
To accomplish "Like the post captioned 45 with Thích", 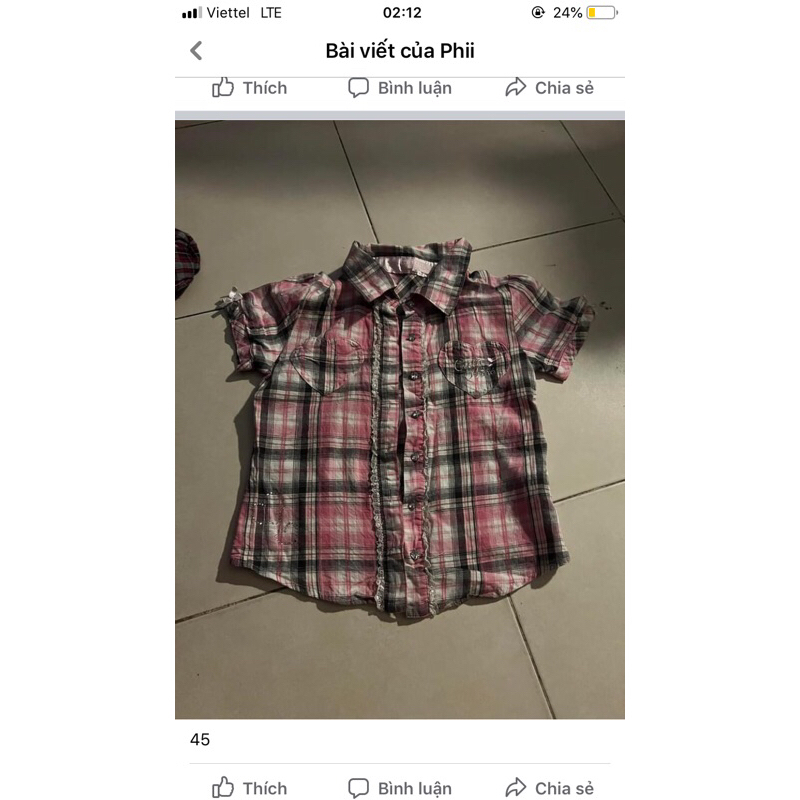I will point(250,788).
